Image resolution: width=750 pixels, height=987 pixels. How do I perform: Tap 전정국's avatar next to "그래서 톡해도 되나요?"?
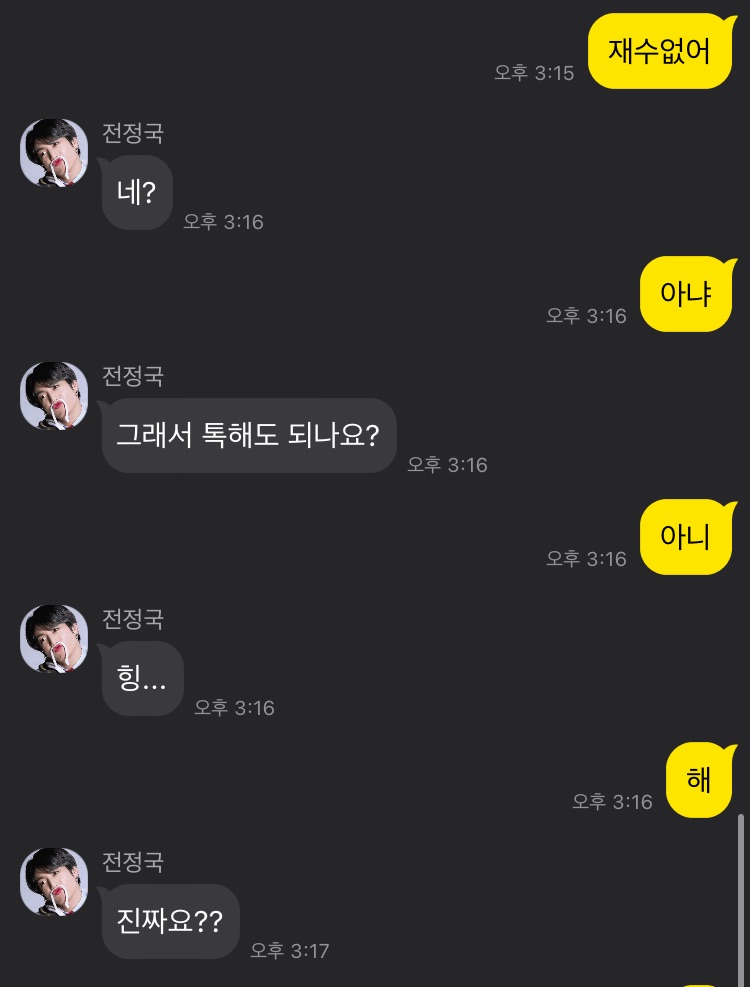click(x=54, y=396)
